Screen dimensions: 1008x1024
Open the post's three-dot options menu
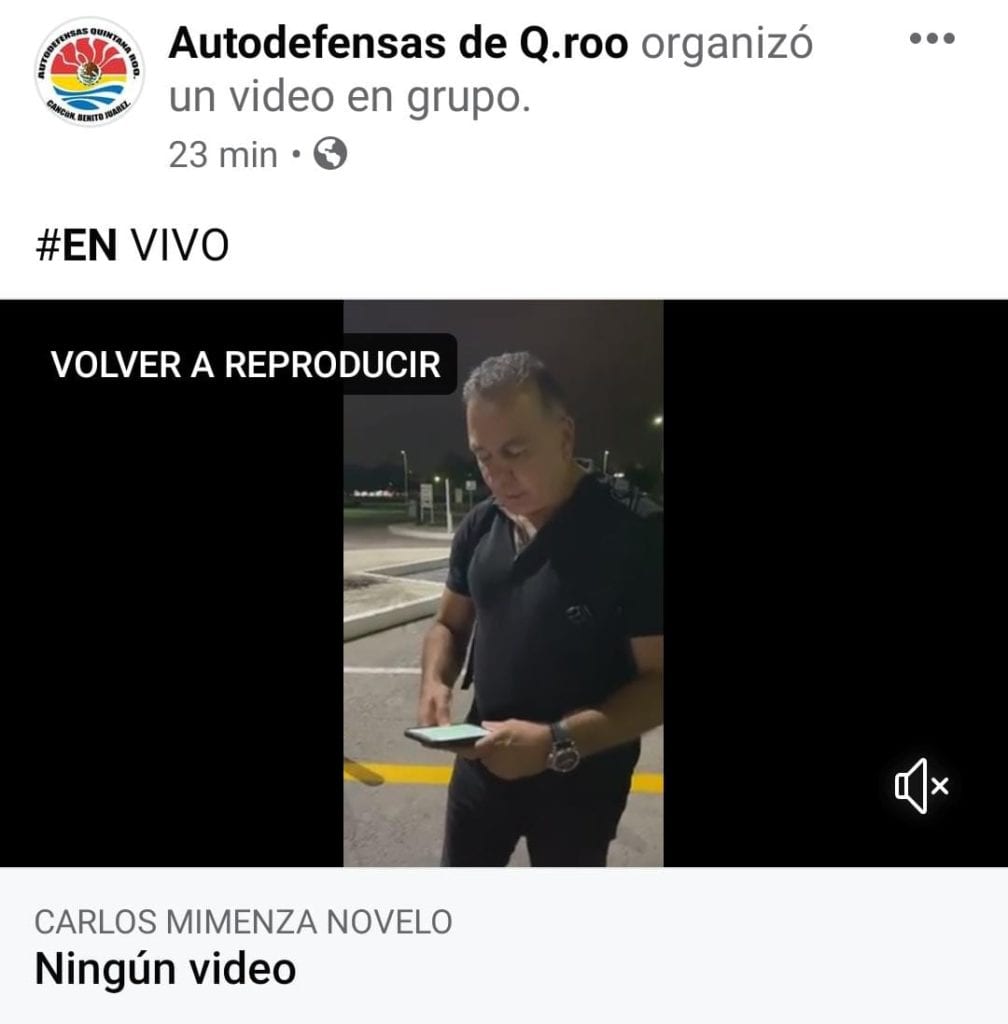click(x=932, y=39)
